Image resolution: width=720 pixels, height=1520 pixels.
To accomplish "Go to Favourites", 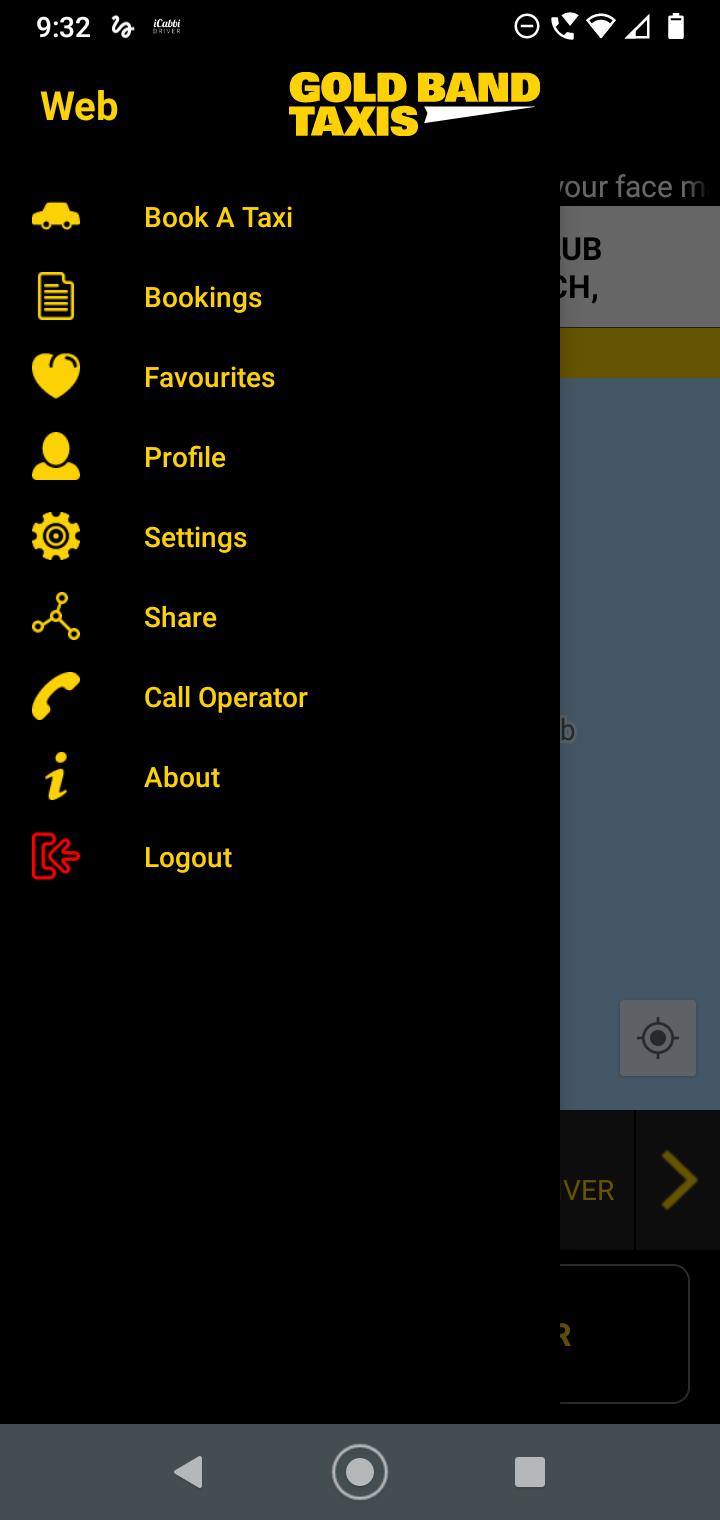I will pos(280,377).
